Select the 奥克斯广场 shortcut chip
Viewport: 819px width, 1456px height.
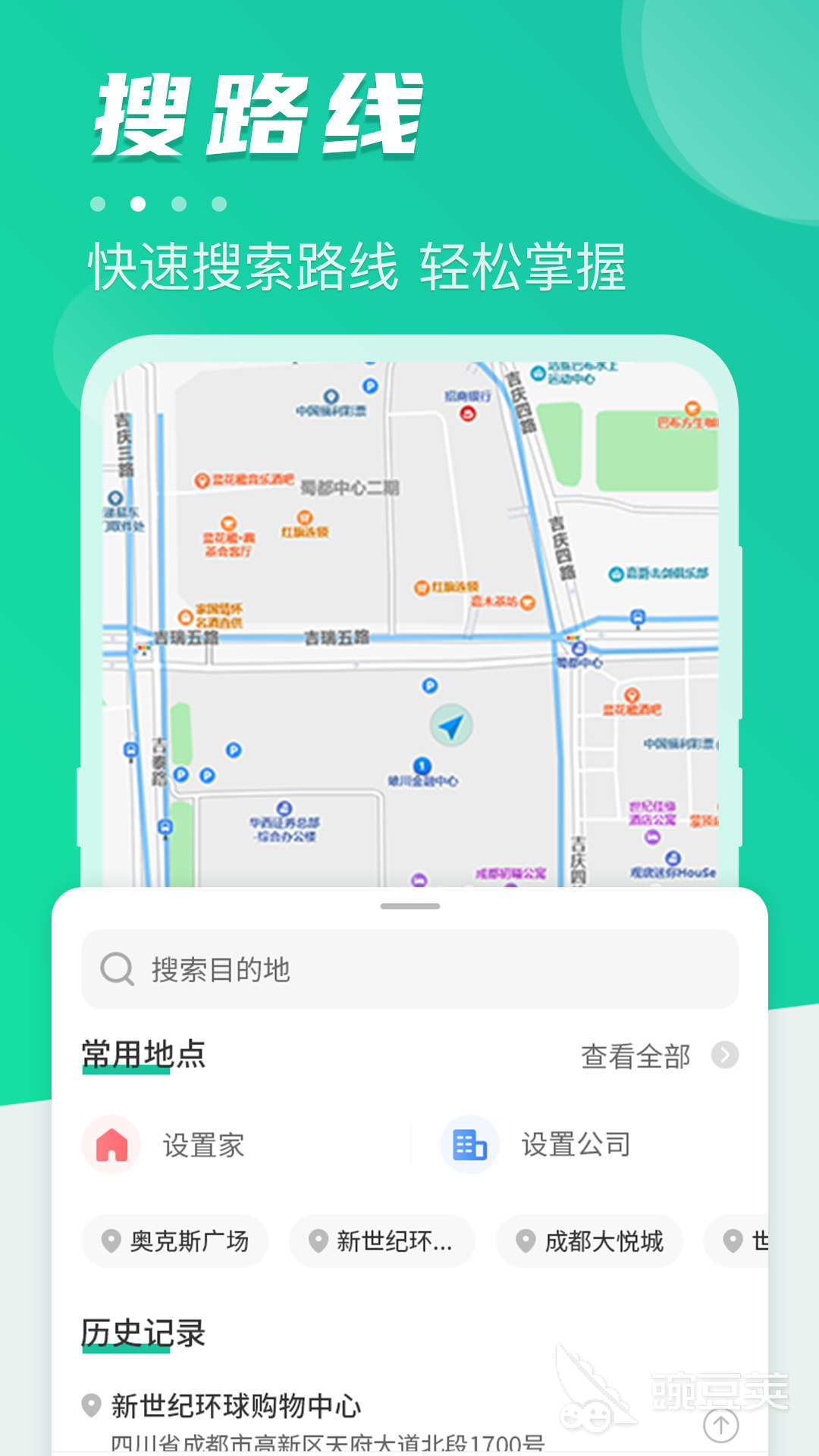[x=174, y=1241]
